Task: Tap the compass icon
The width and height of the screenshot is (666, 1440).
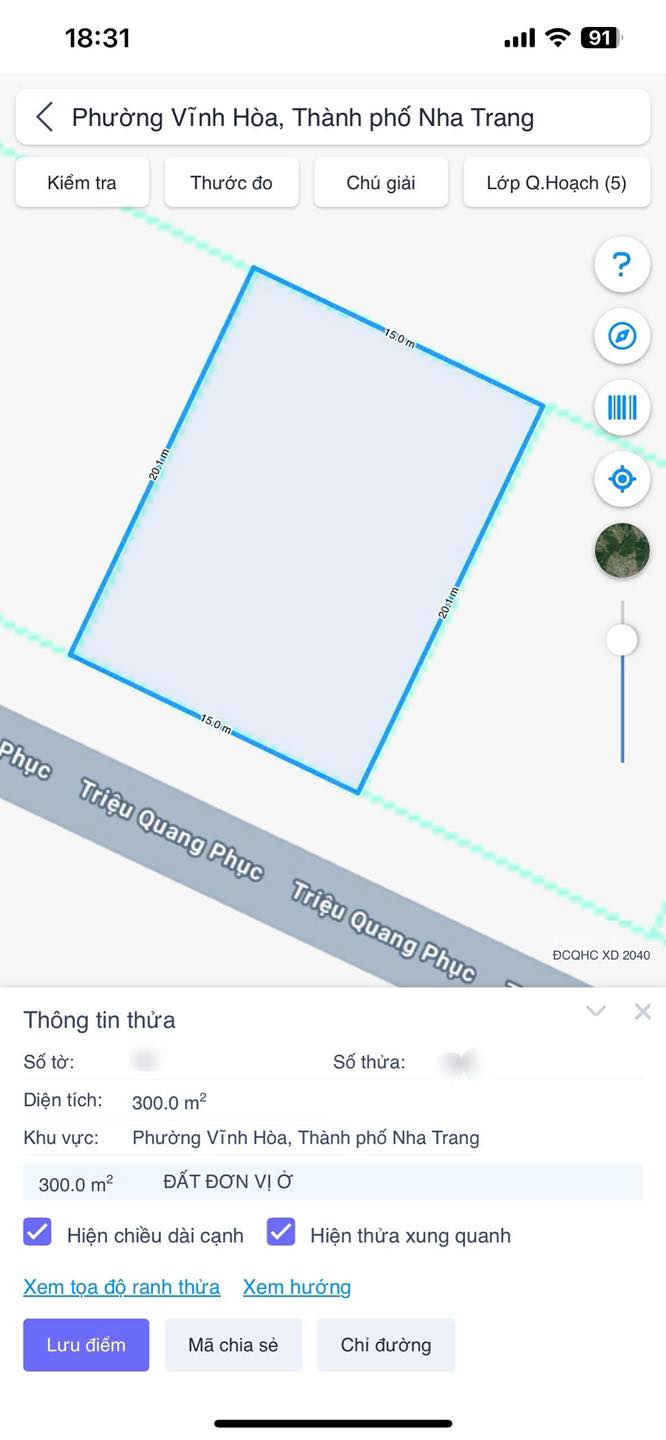Action: coord(622,336)
